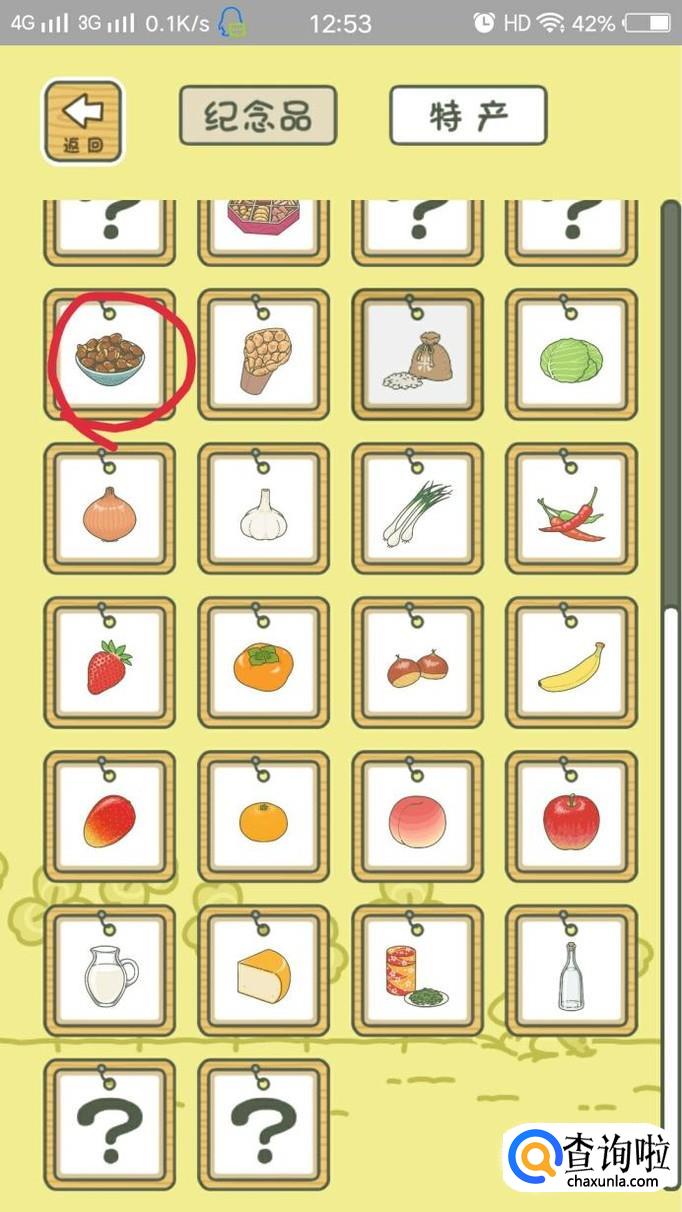Open the empty glass bottle item
Screen dimensions: 682x1212
[571, 971]
